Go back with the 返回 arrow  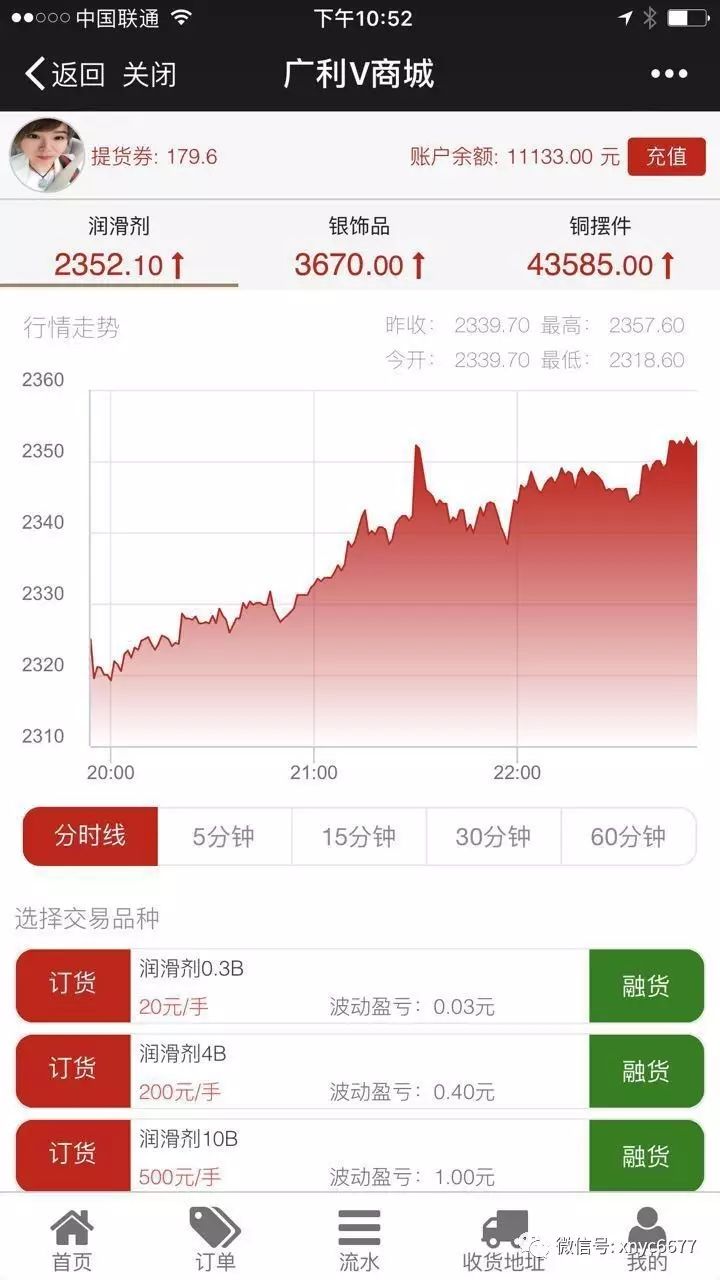click(x=64, y=74)
